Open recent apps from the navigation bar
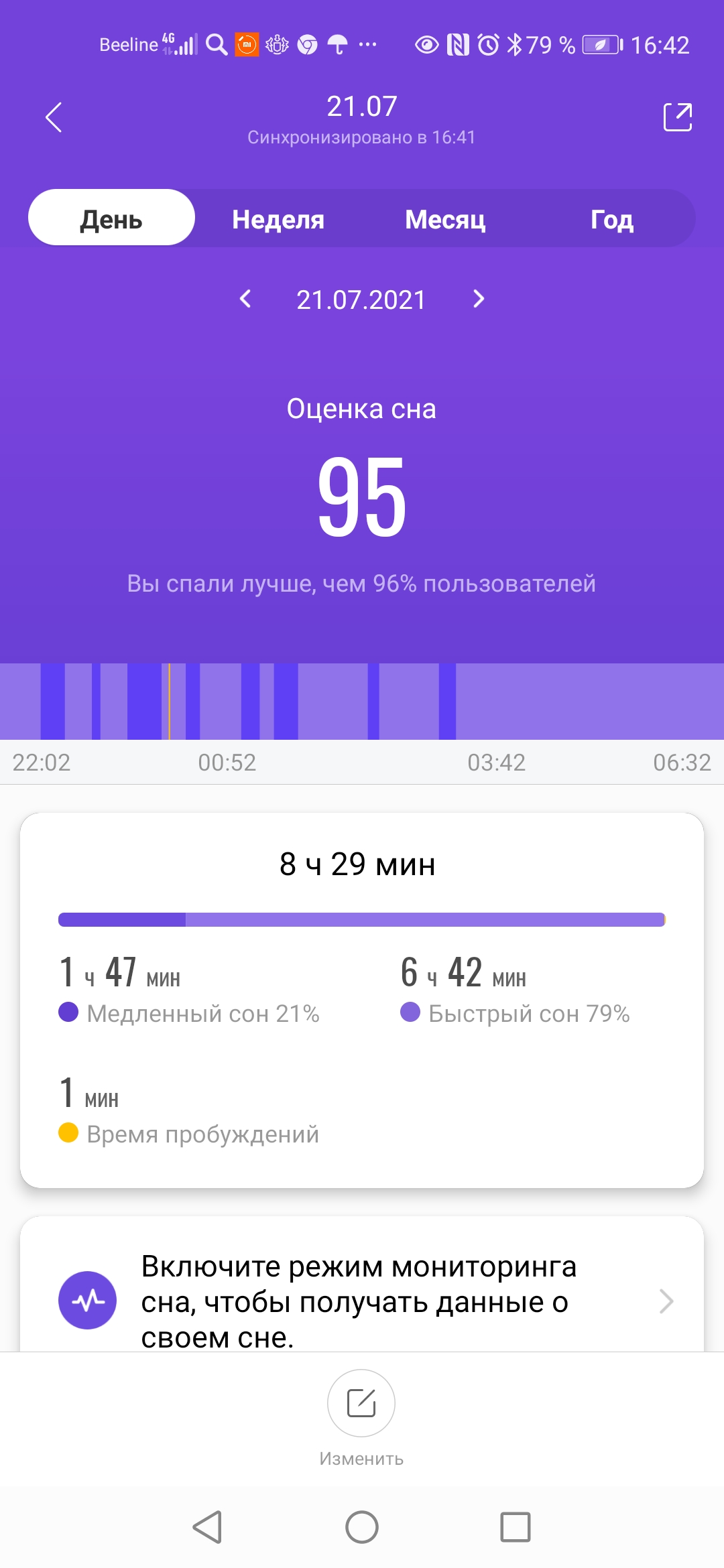Viewport: 724px width, 1568px height. (516, 1528)
